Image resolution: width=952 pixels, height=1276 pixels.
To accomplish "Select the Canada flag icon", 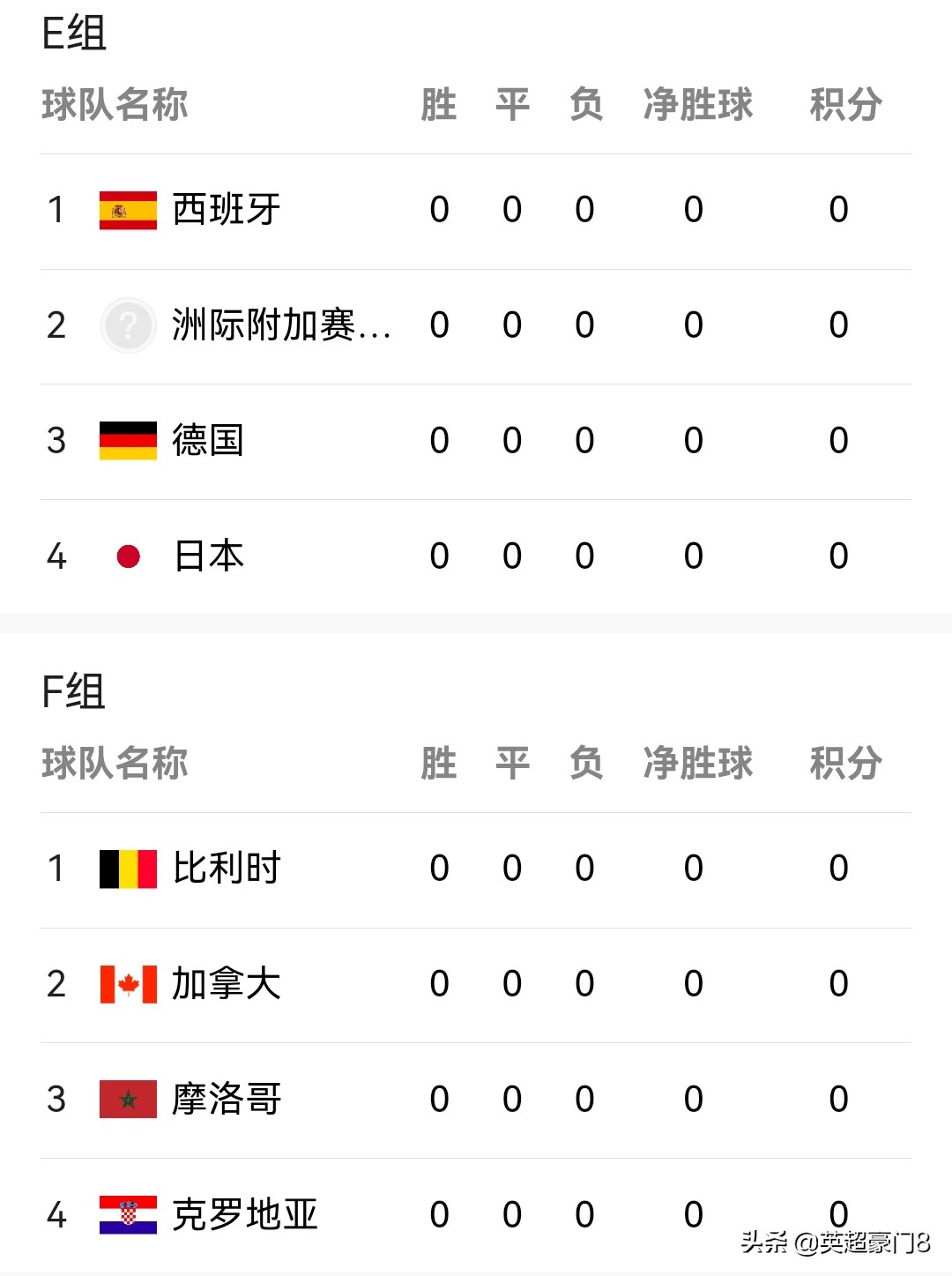I will [129, 985].
